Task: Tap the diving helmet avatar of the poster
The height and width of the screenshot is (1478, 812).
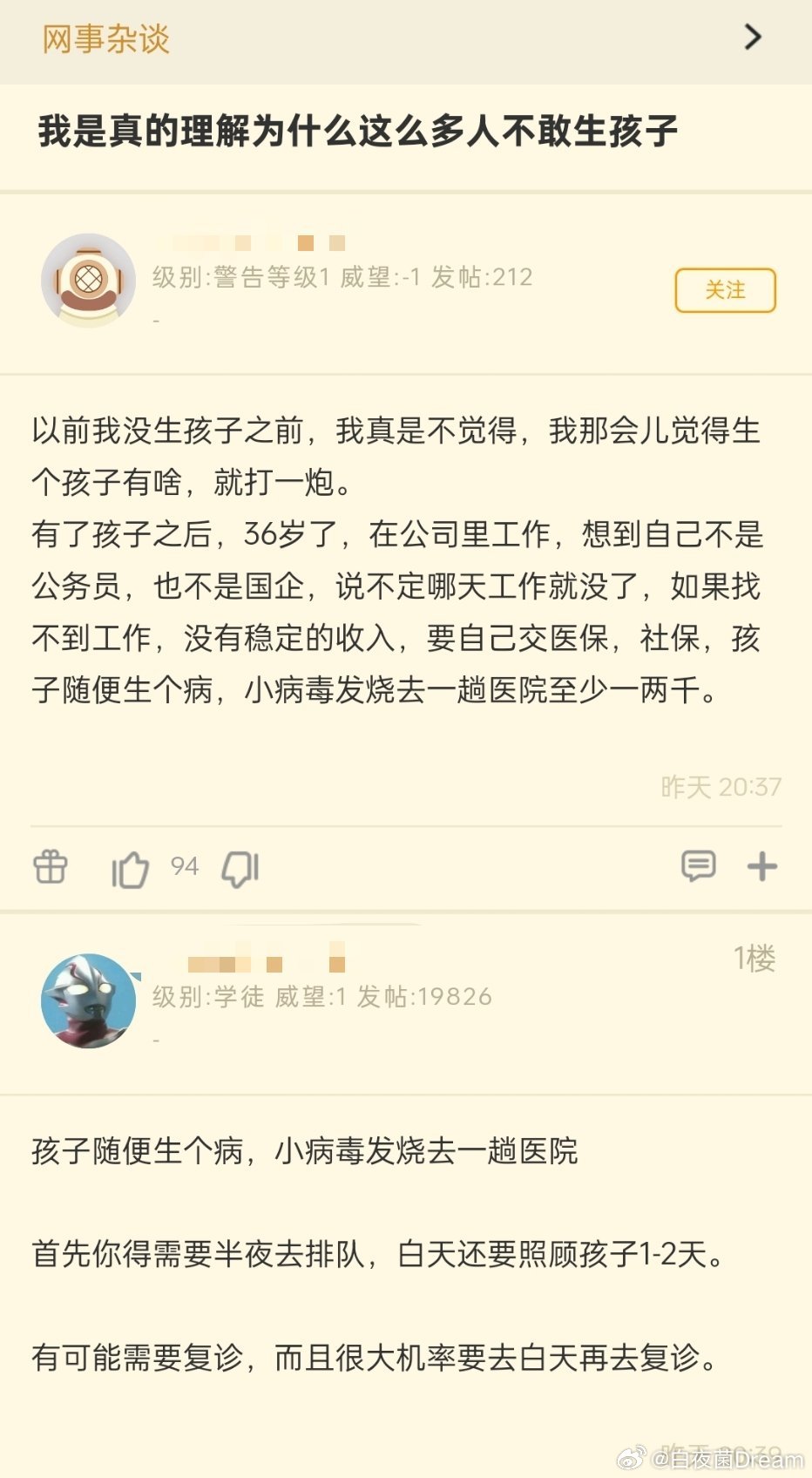Action: pyautogui.click(x=90, y=281)
